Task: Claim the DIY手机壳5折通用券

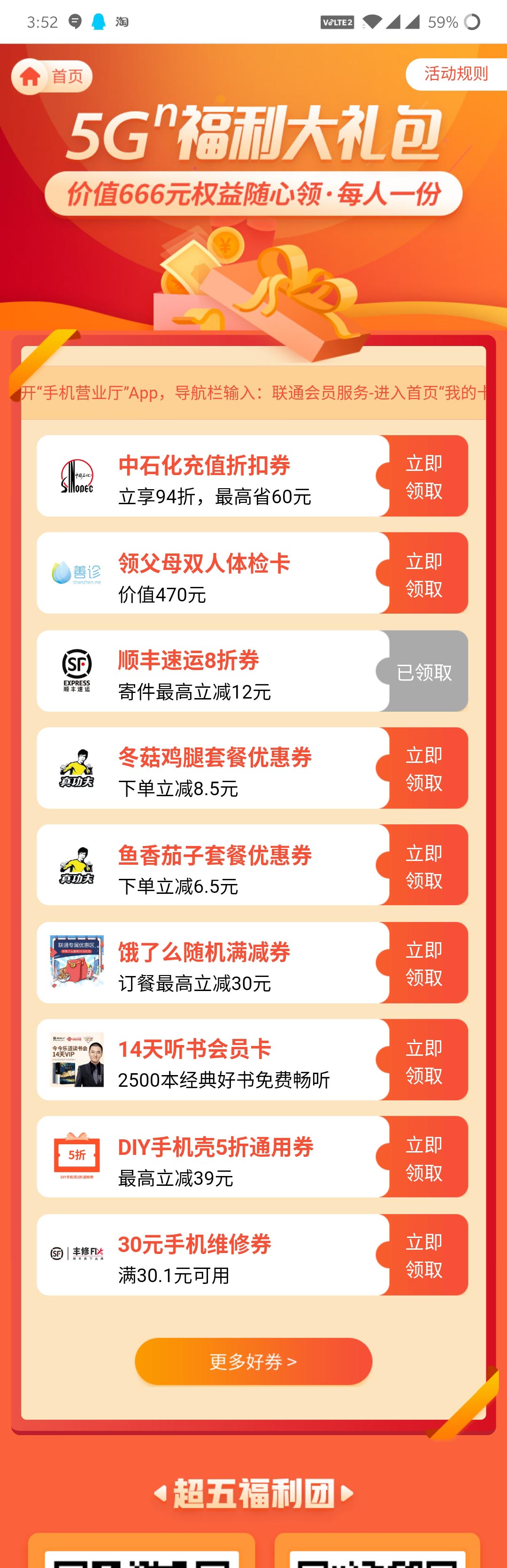Action: pos(423,1158)
